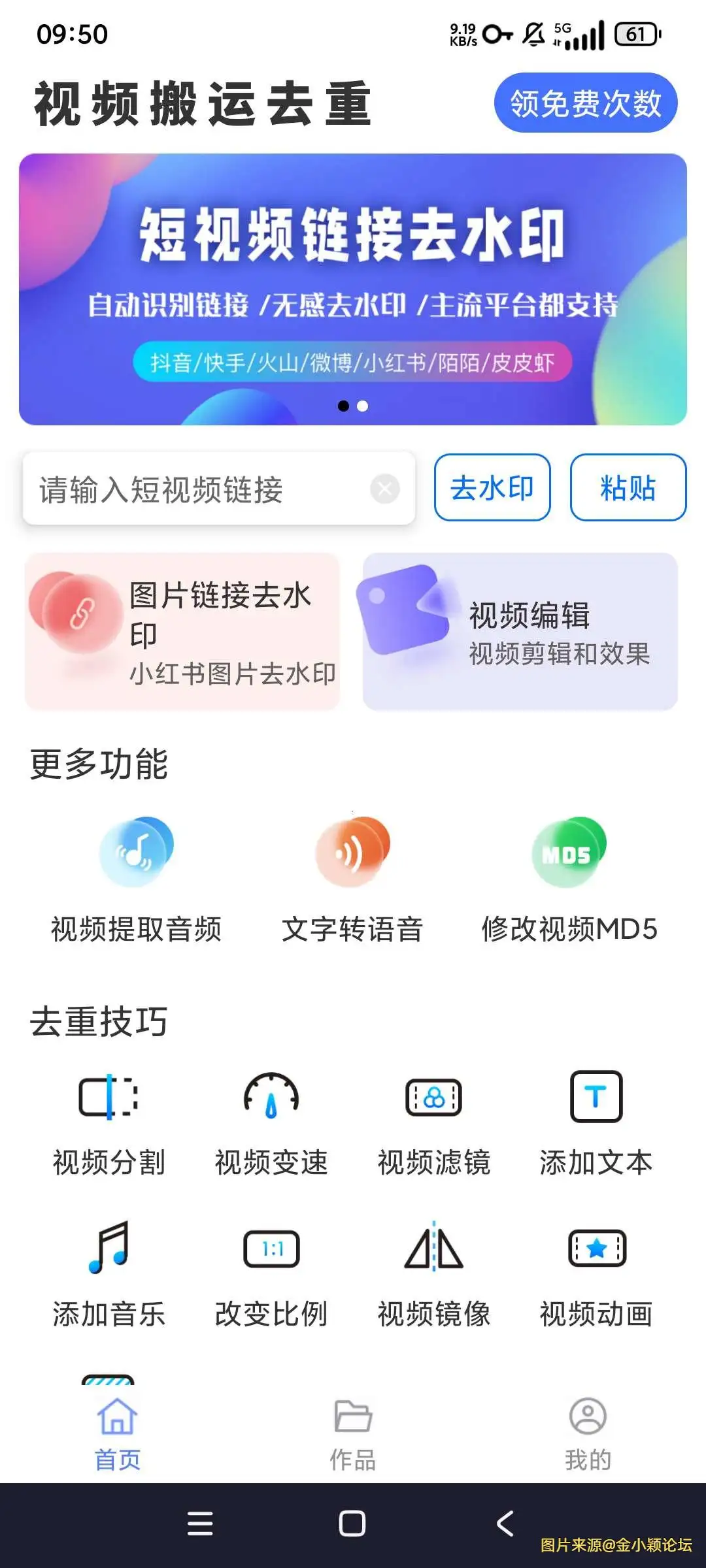Clear the video link input field

(x=386, y=489)
